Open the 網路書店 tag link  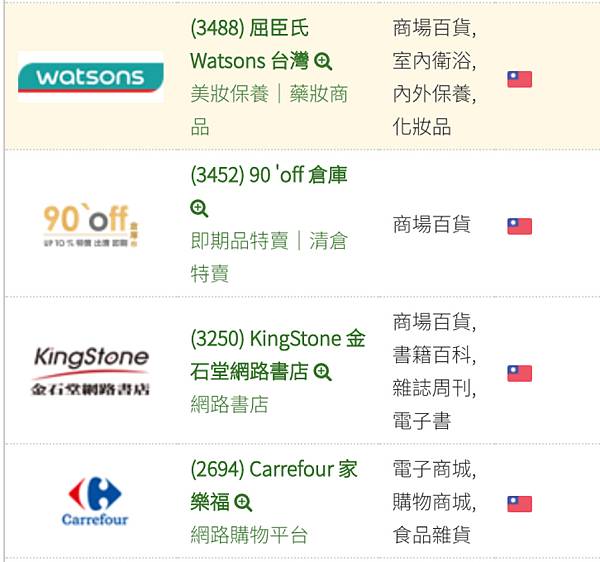point(229,404)
